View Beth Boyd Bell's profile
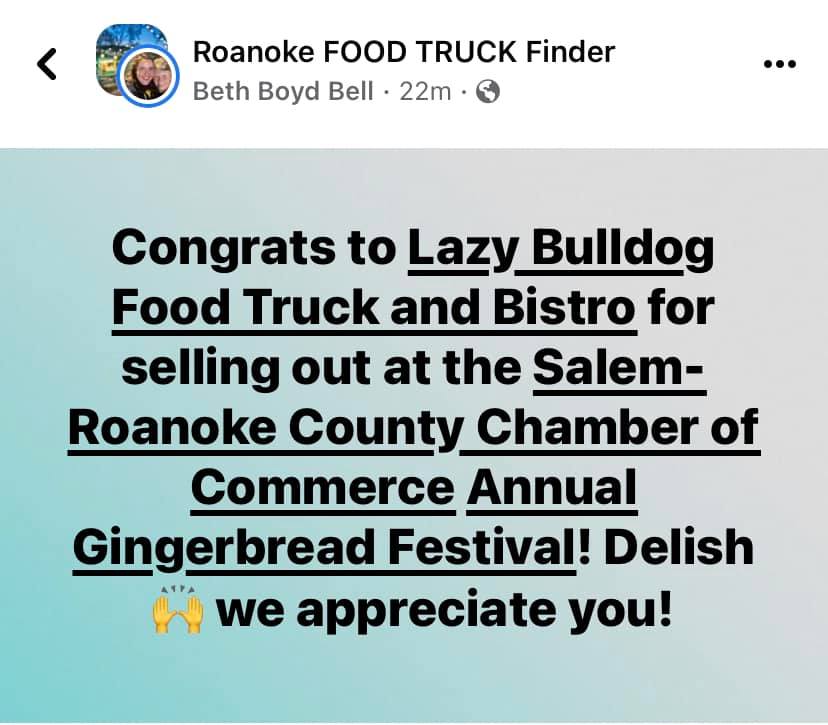The image size is (828, 725). pos(282,92)
